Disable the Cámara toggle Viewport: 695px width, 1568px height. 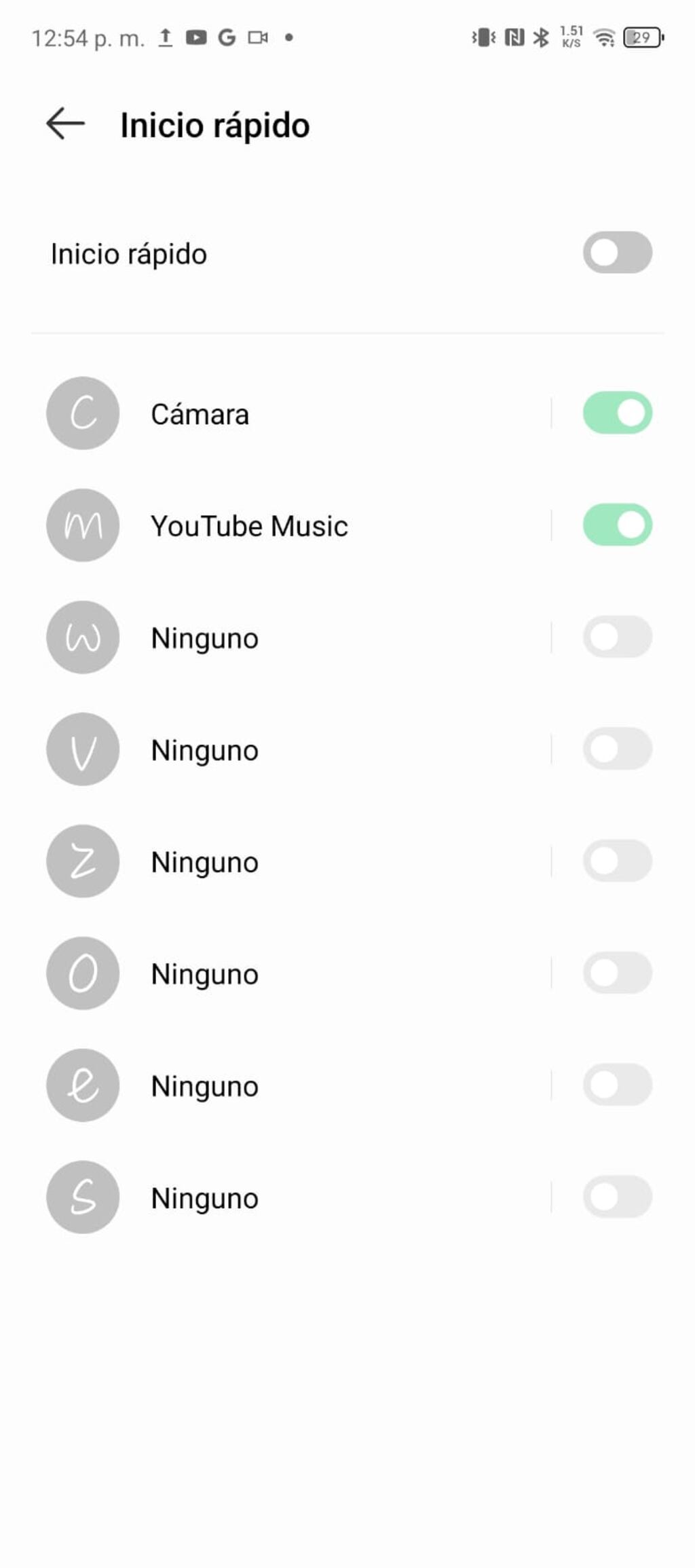coord(616,413)
